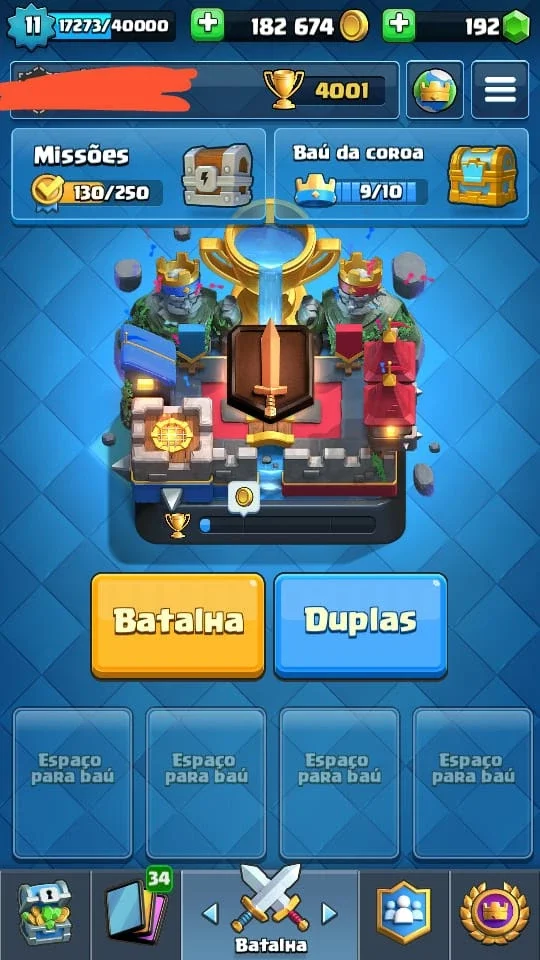Open the Missões quests card
Viewport: 540px width, 960px height.
coord(139,174)
